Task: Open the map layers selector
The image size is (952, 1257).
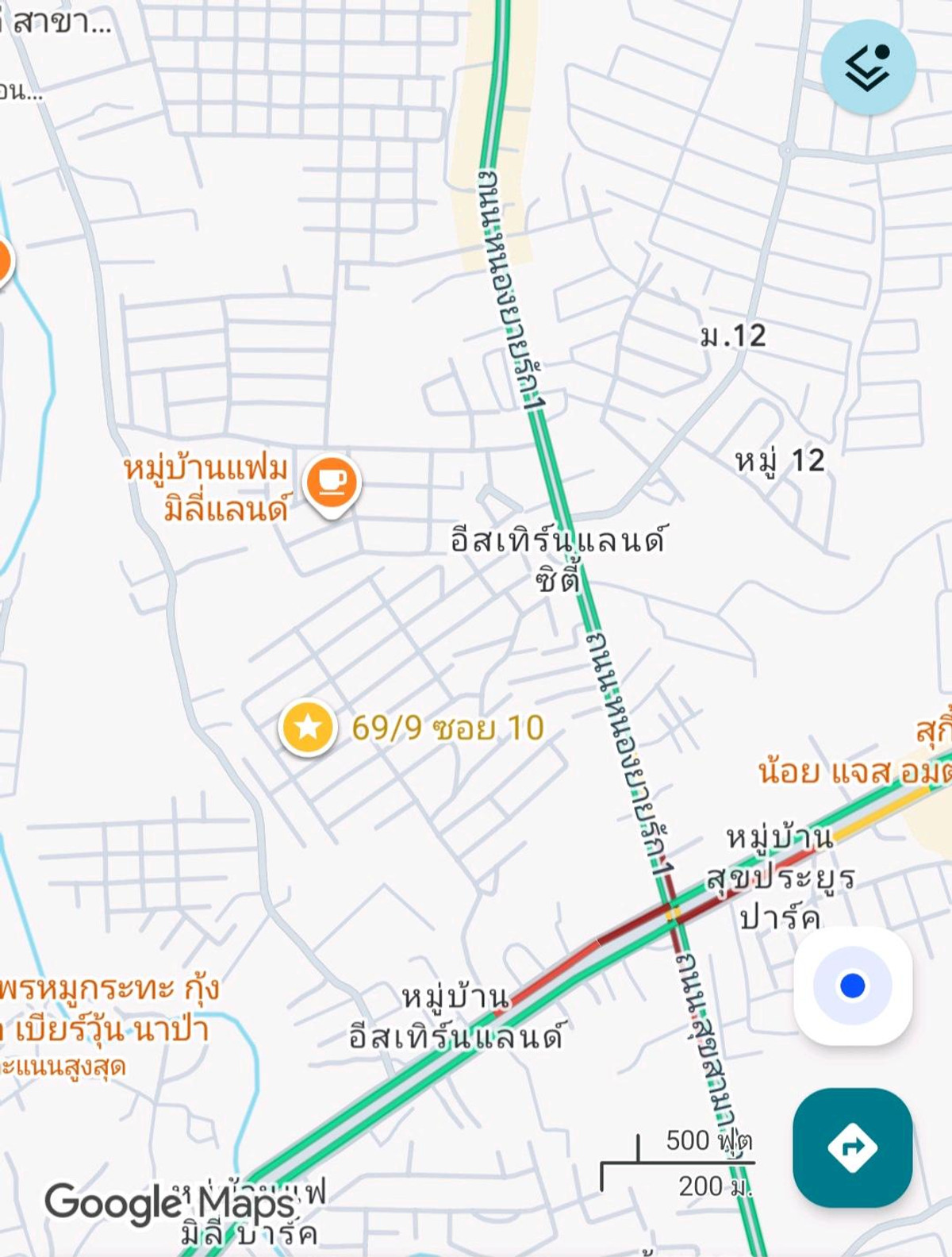Action: [868, 67]
